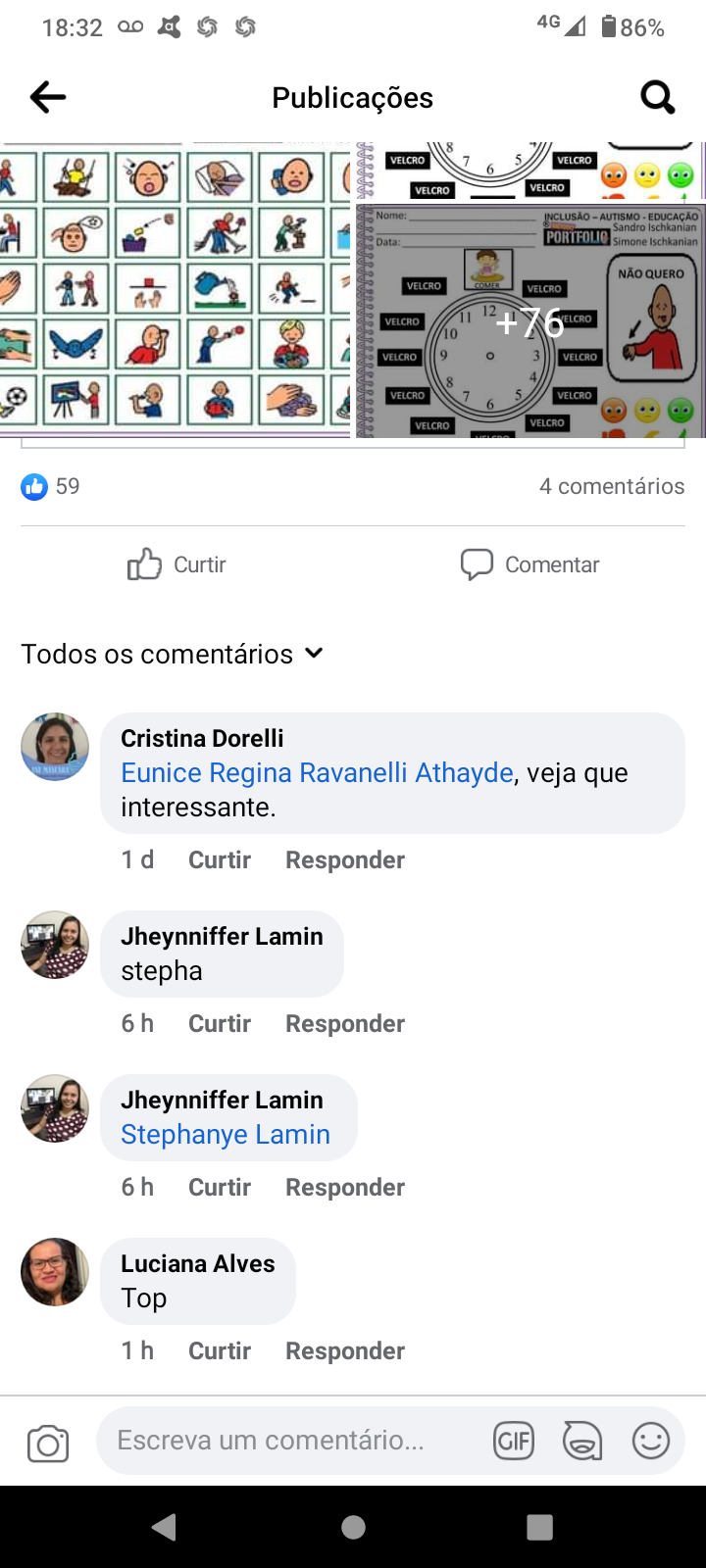Viewport: 706px width, 1568px height.
Task: Reply to Luciana Alves's comment
Action: (x=345, y=1350)
